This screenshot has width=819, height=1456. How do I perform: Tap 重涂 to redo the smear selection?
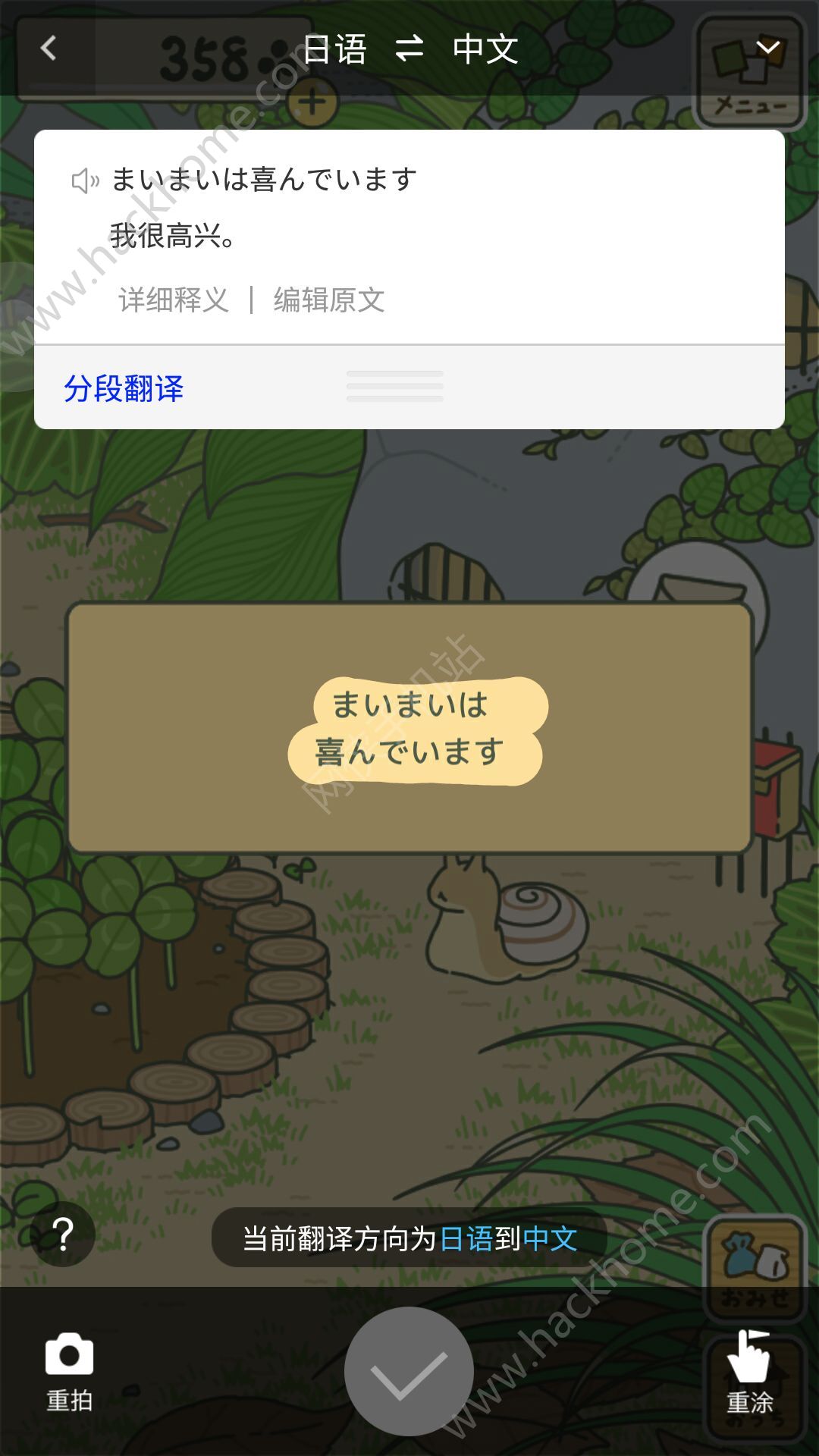[749, 1373]
